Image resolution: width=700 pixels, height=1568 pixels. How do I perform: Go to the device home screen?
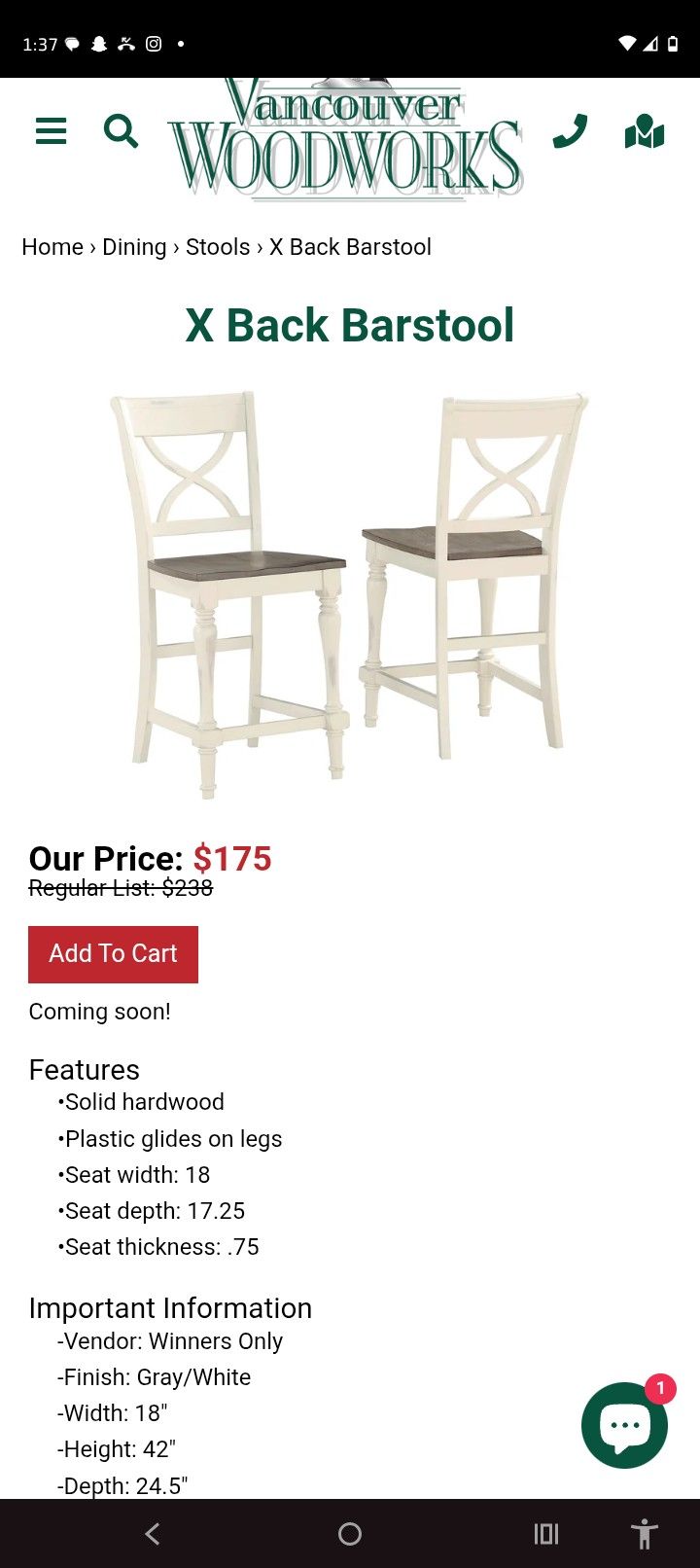[x=350, y=1534]
